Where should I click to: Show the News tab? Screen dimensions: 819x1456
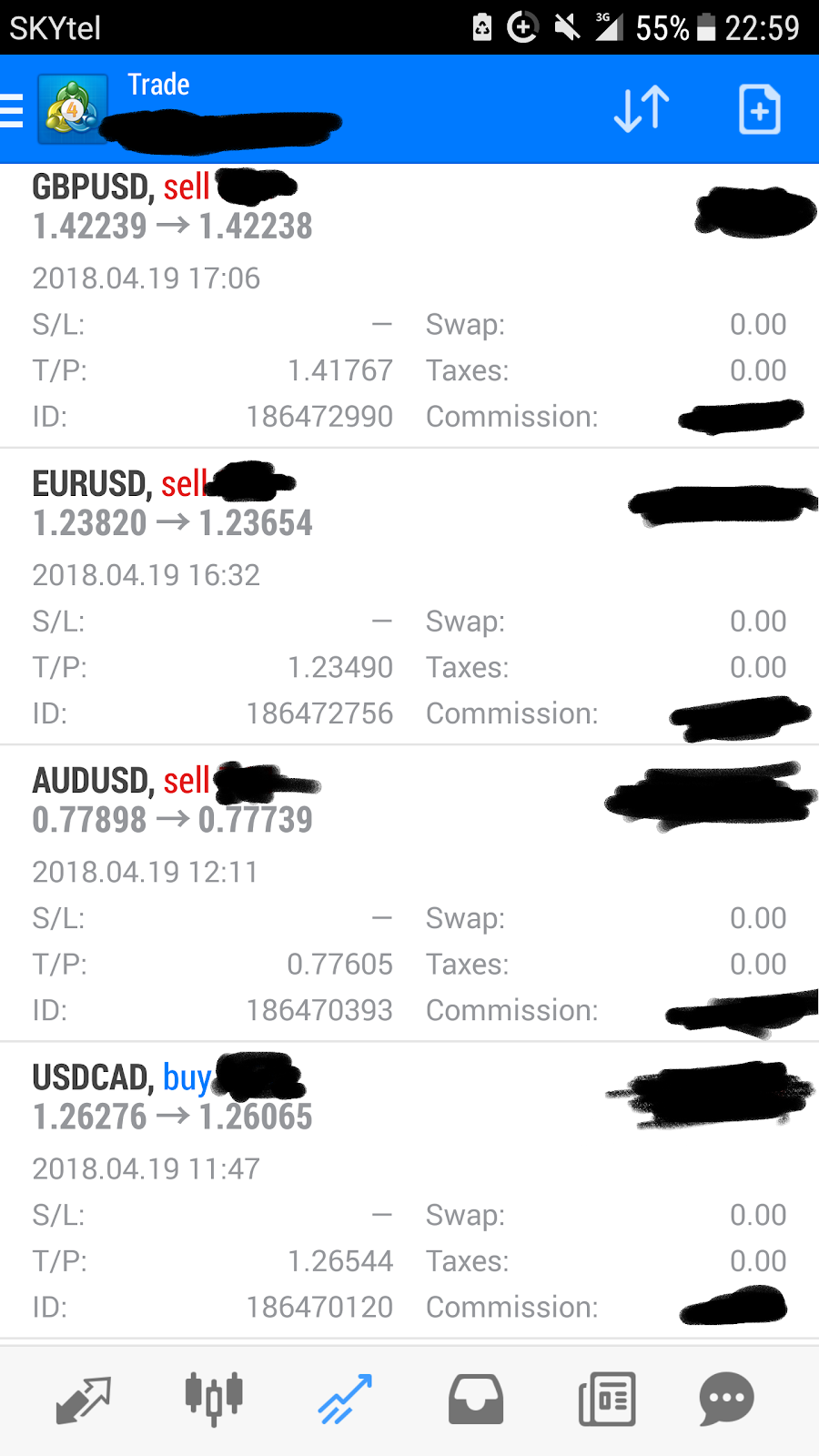(x=606, y=1399)
